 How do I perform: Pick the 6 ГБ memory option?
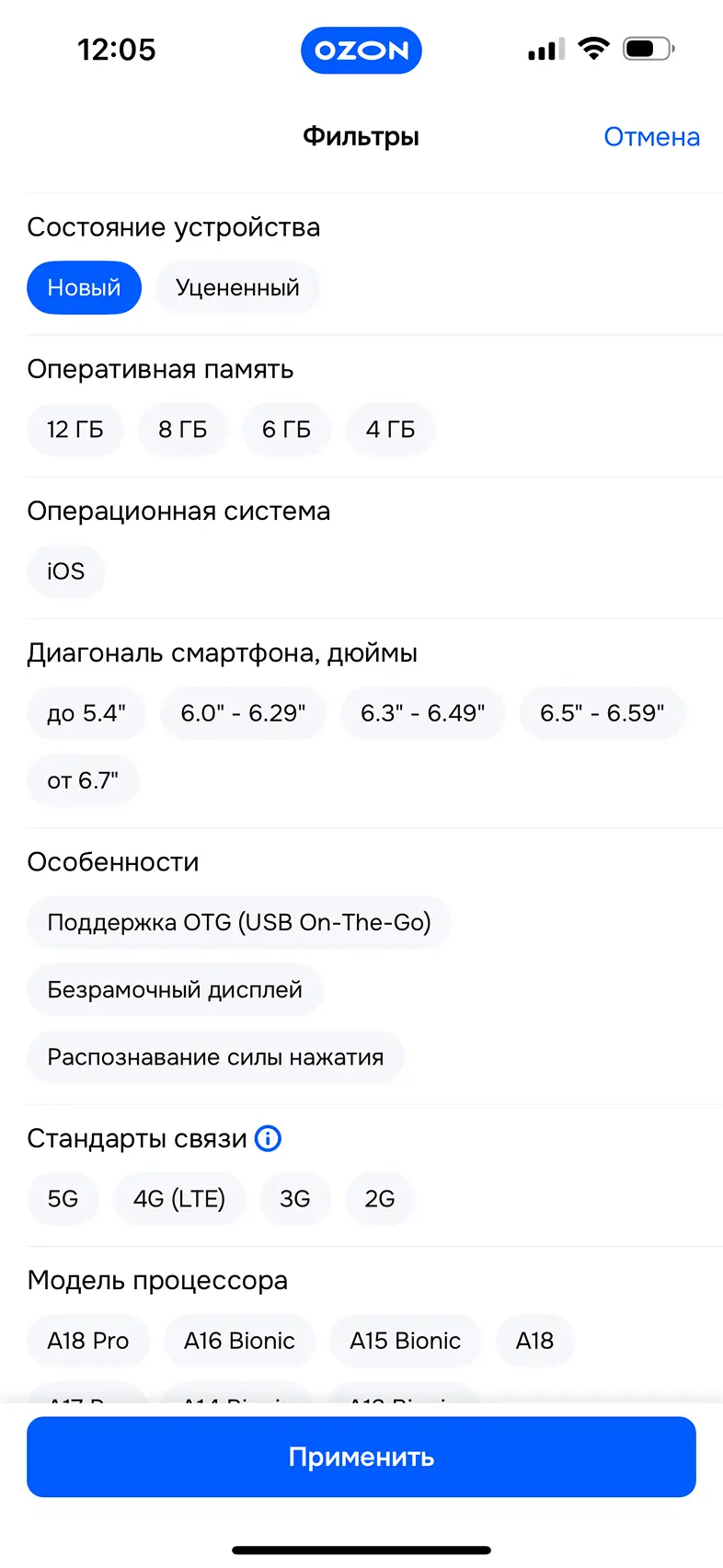tap(286, 430)
